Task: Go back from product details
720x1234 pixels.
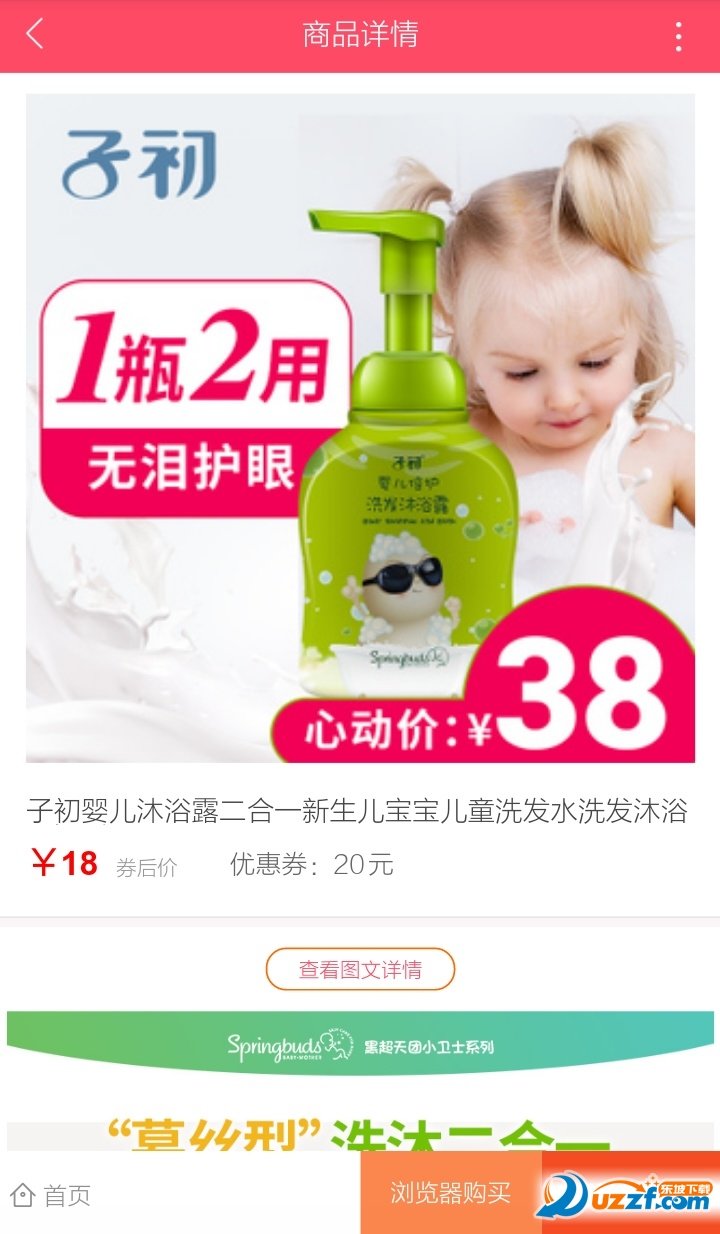Action: 35,35
